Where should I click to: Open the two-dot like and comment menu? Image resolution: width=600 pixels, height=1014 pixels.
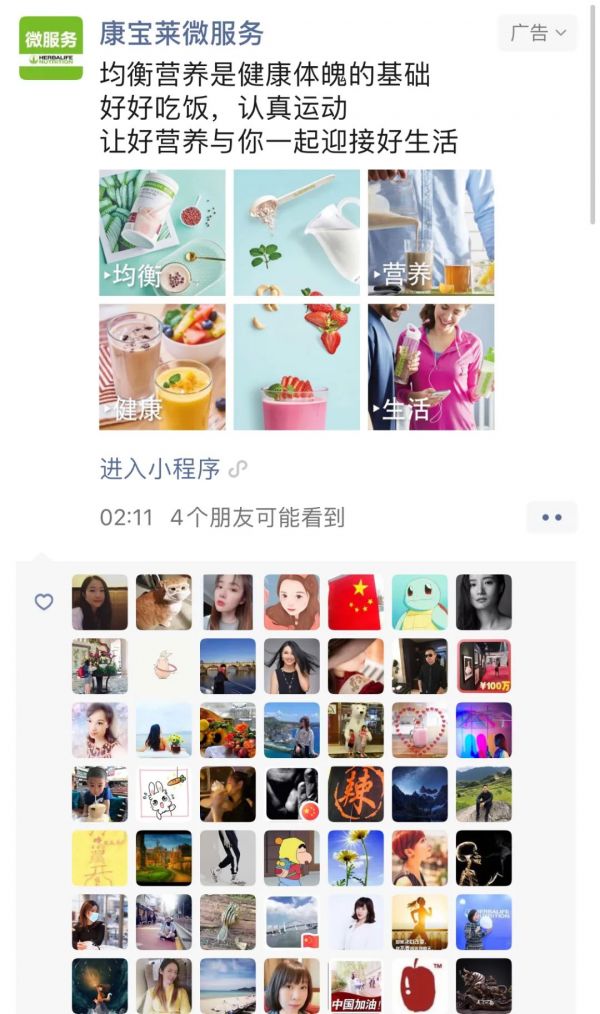tap(551, 517)
